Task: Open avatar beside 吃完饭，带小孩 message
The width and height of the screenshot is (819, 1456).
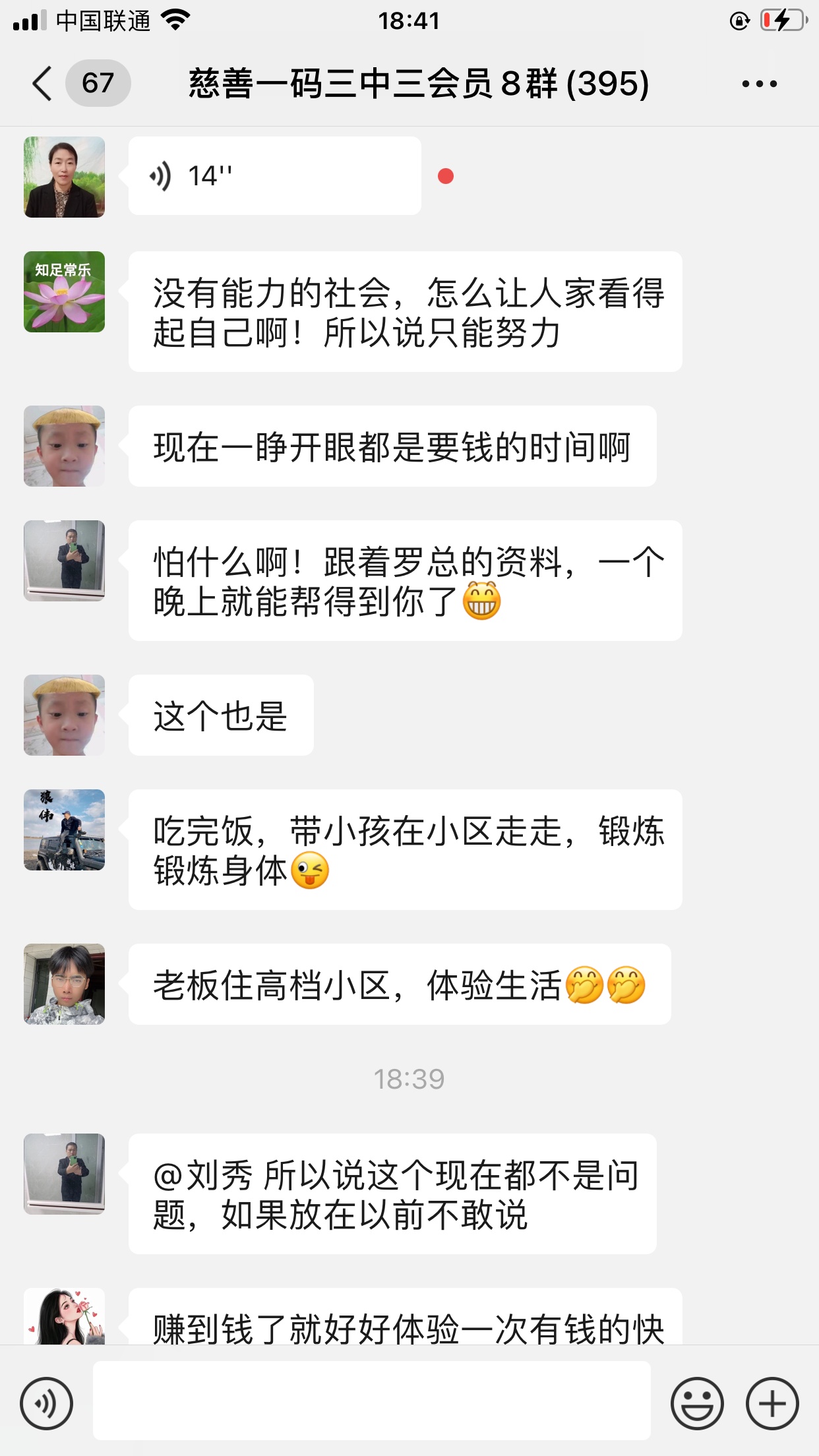Action: pos(65,830)
